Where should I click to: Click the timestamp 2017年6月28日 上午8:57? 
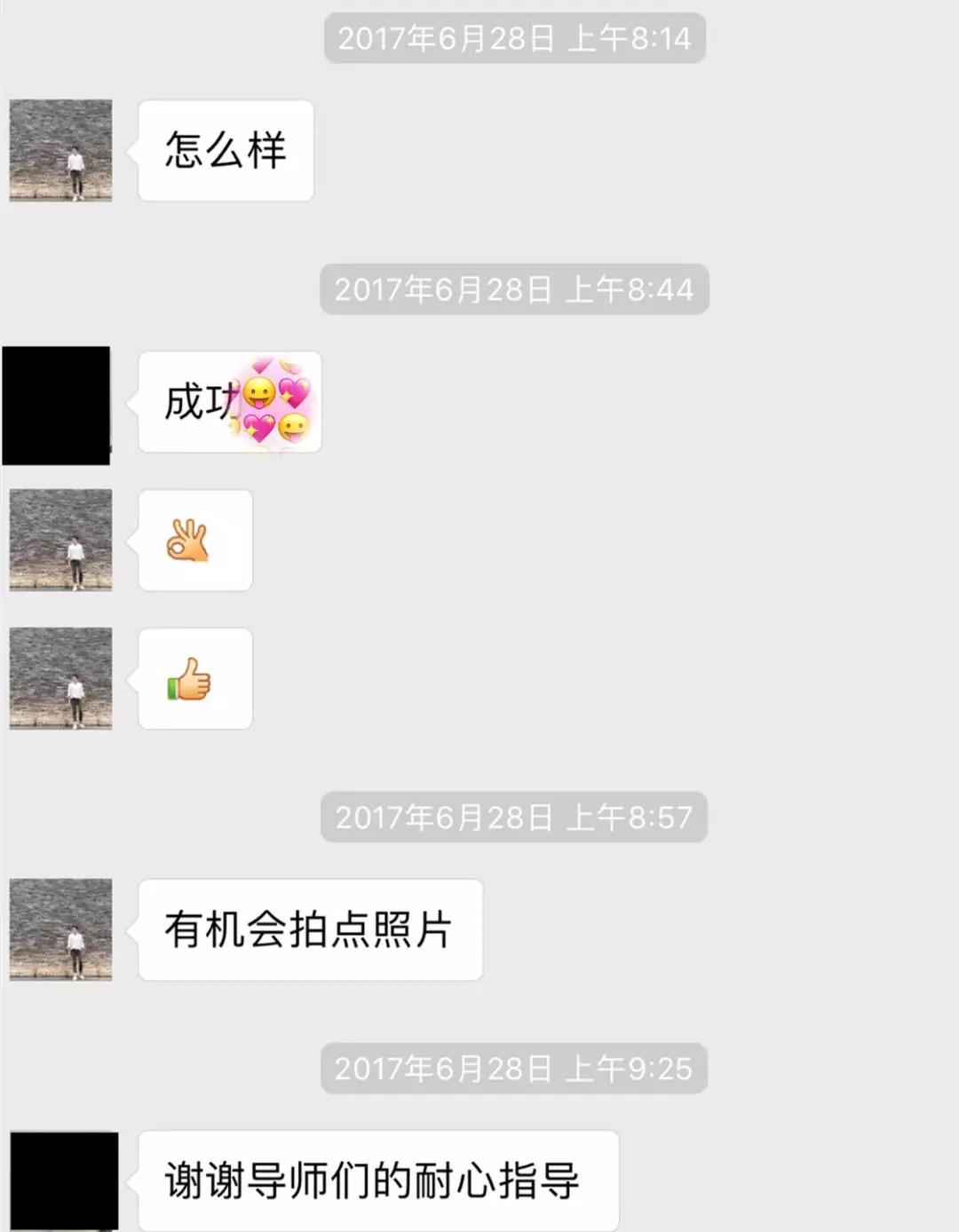tap(513, 817)
